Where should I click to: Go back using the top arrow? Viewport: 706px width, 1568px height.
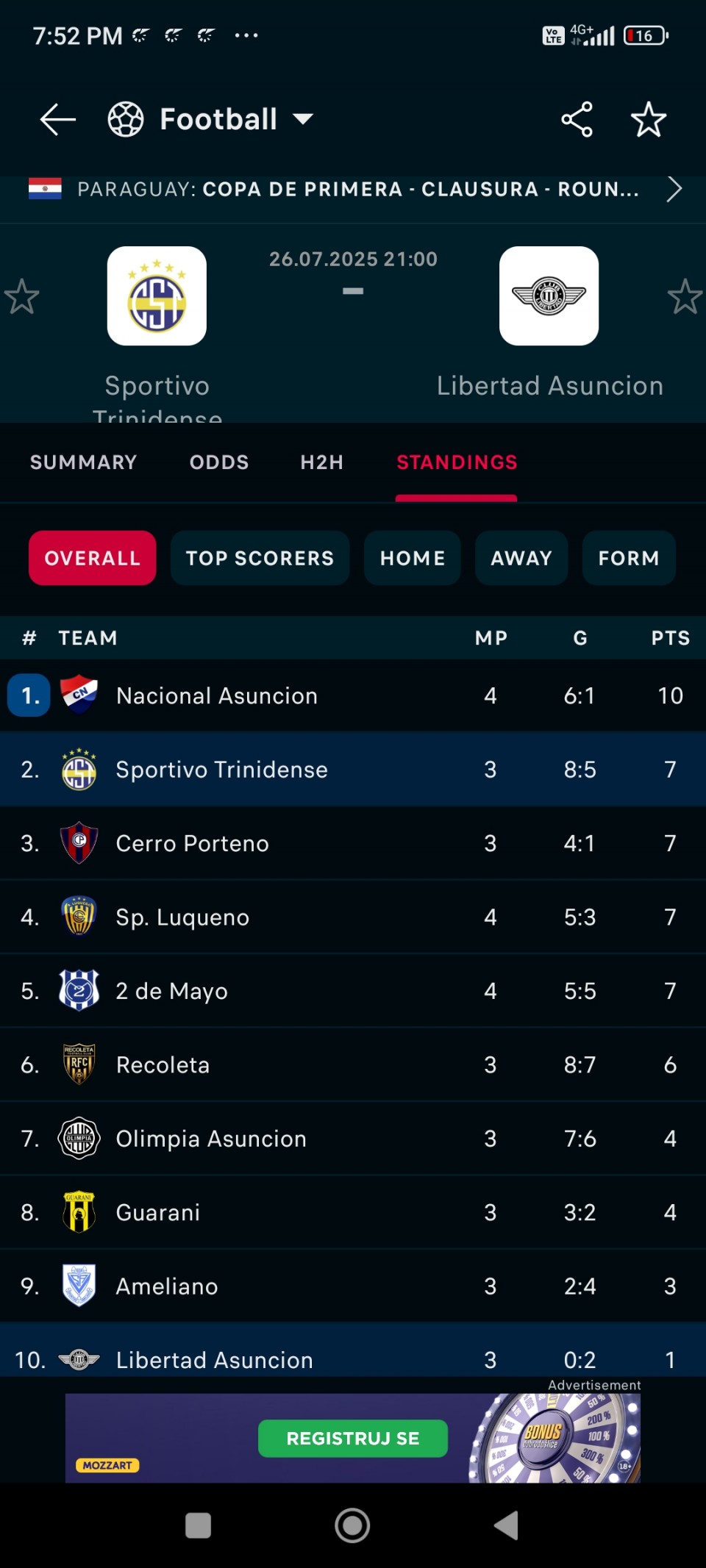point(57,119)
